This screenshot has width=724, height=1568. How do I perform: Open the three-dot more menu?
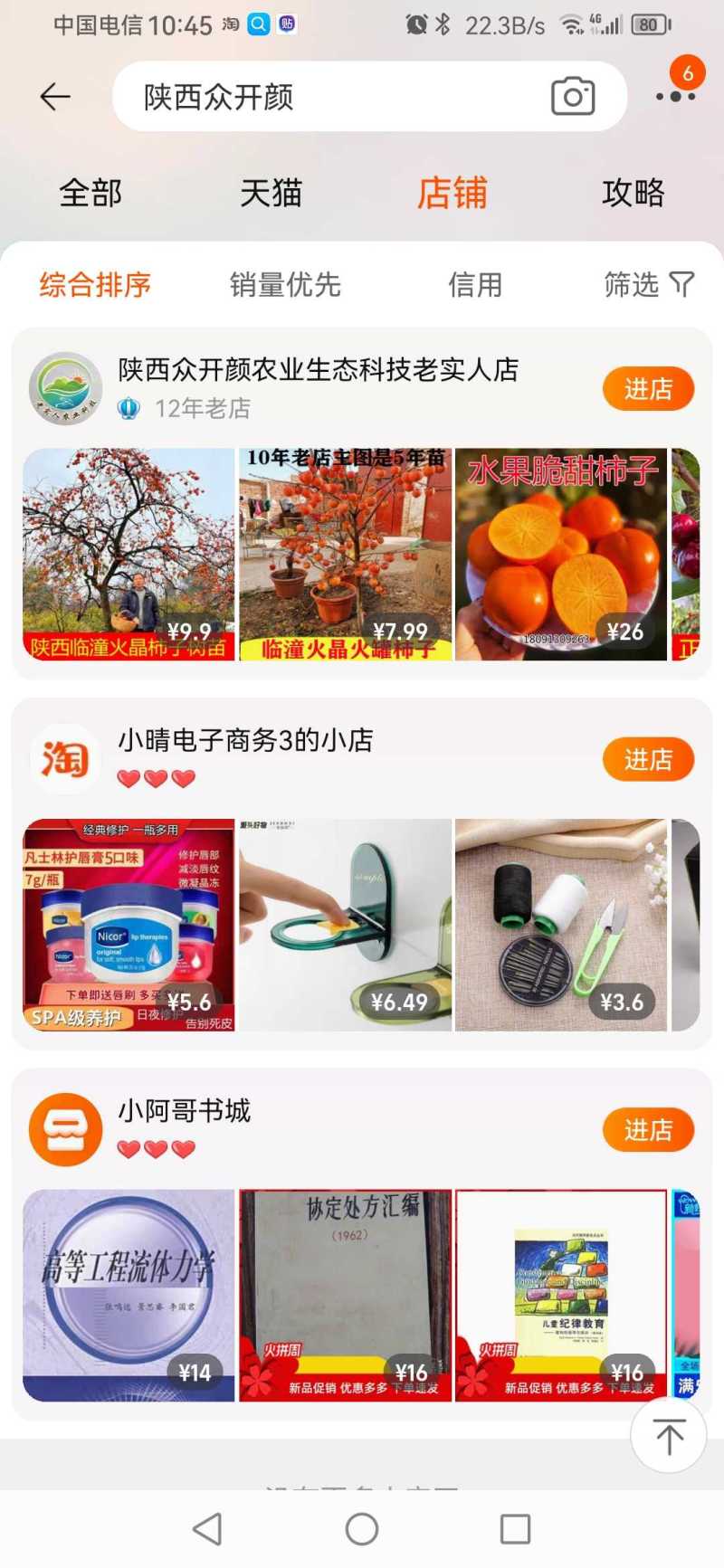pos(675,96)
